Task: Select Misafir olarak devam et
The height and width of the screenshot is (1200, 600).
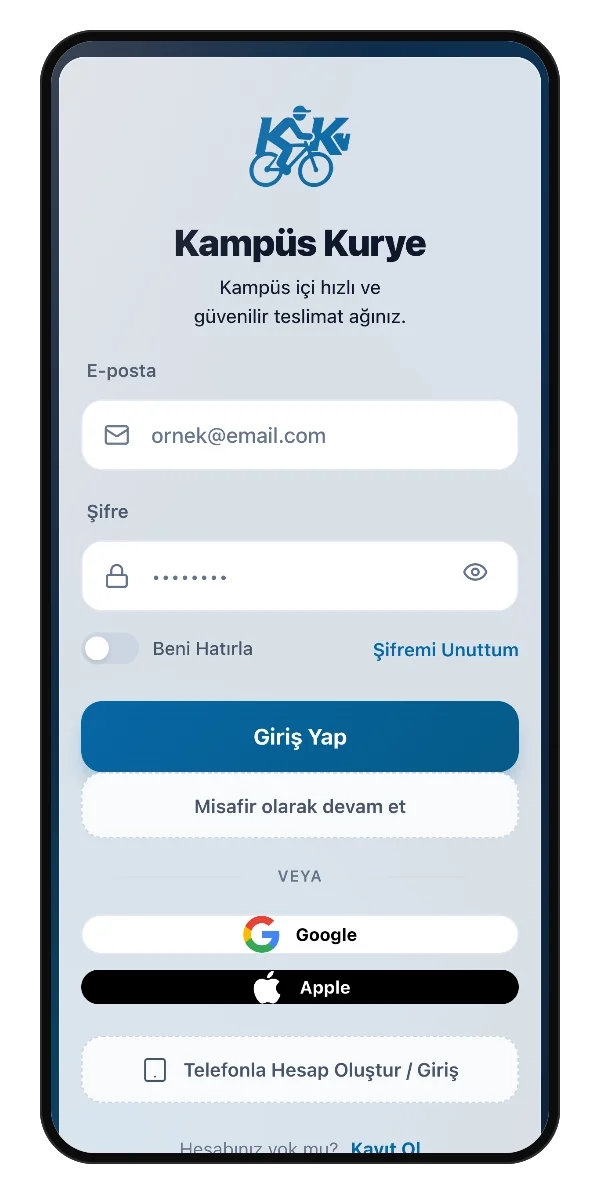Action: pos(300,806)
